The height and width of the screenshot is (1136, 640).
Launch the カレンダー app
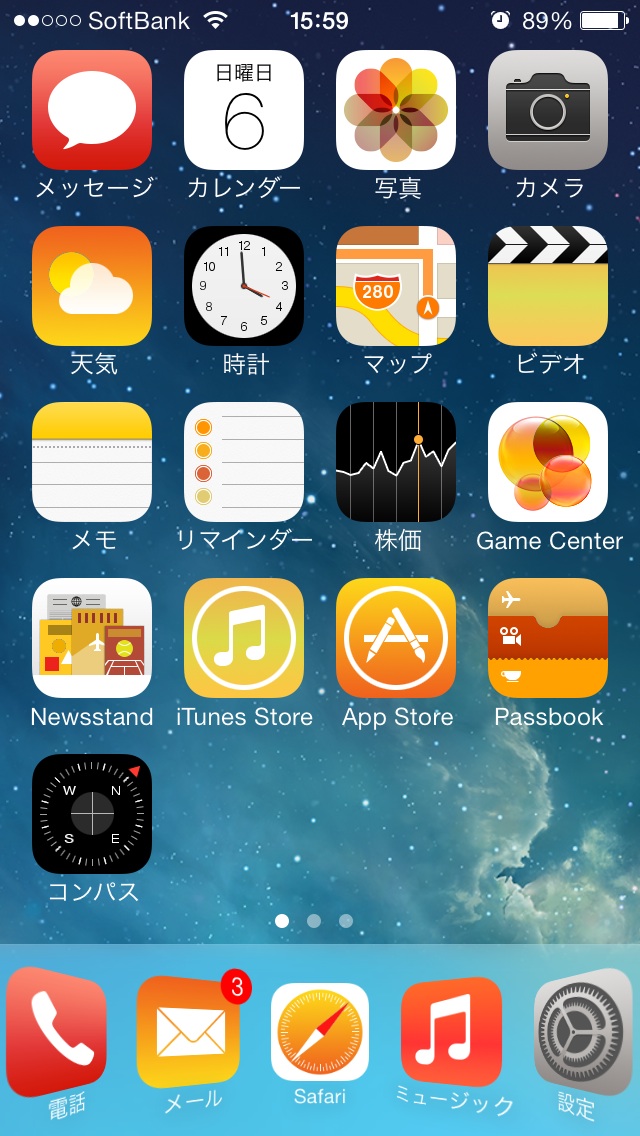[x=244, y=110]
